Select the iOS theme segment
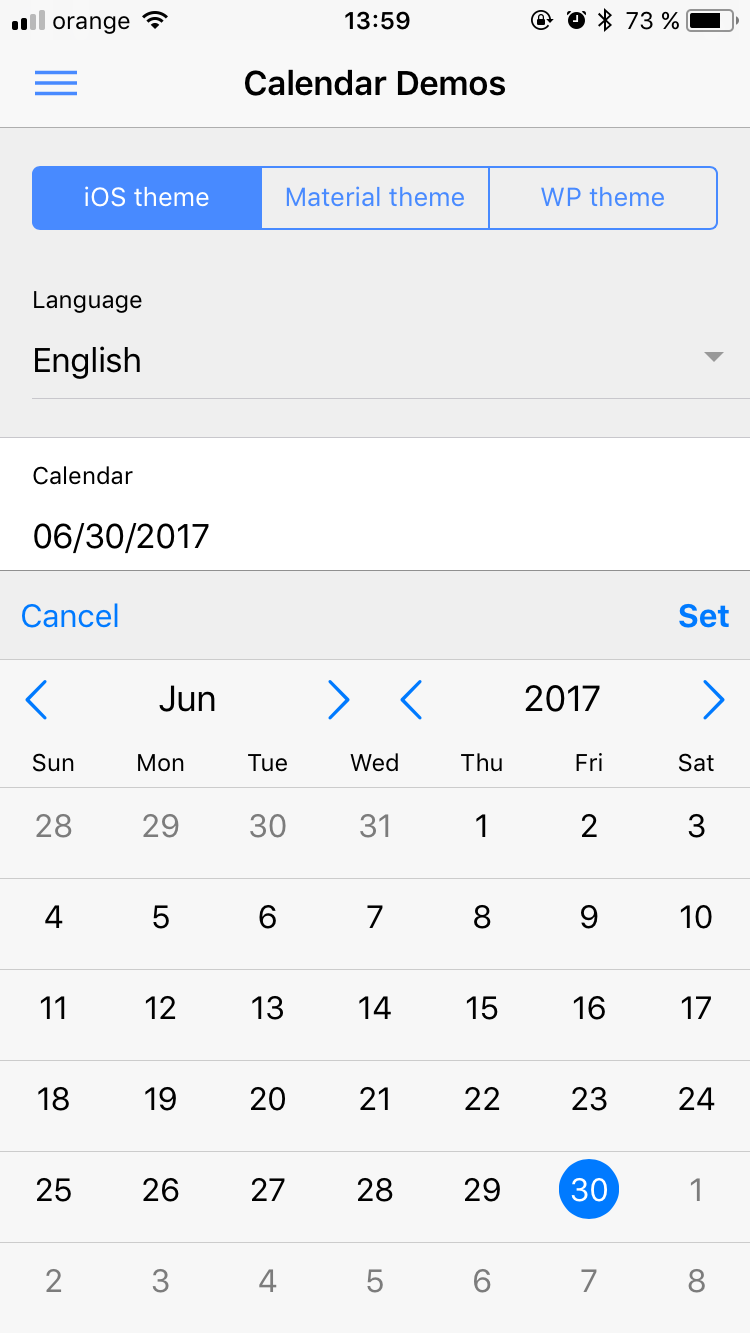The image size is (750, 1334). (x=147, y=198)
